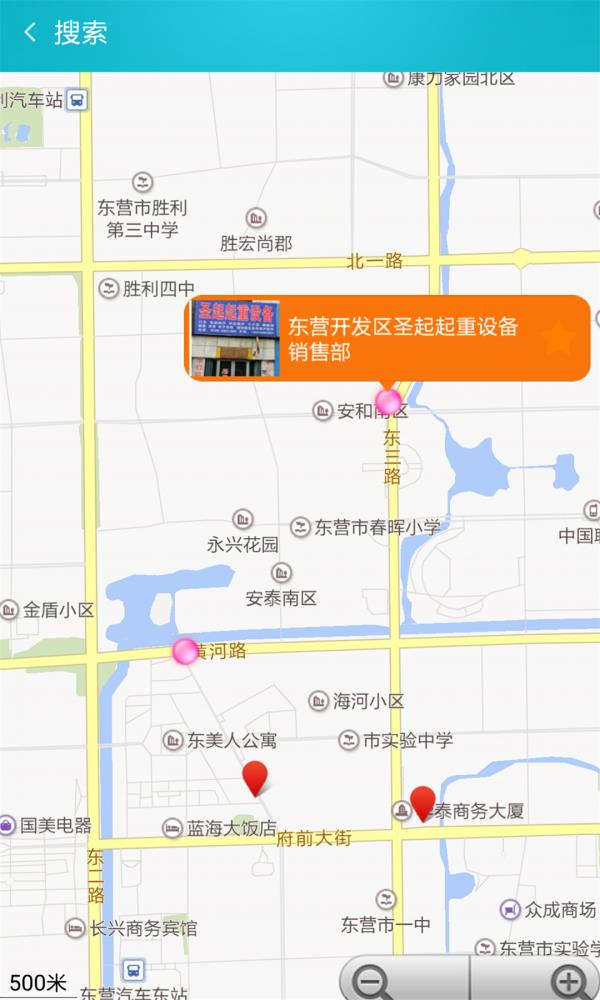
Task: Select the red pin at 泰商务大厦
Action: point(423,802)
